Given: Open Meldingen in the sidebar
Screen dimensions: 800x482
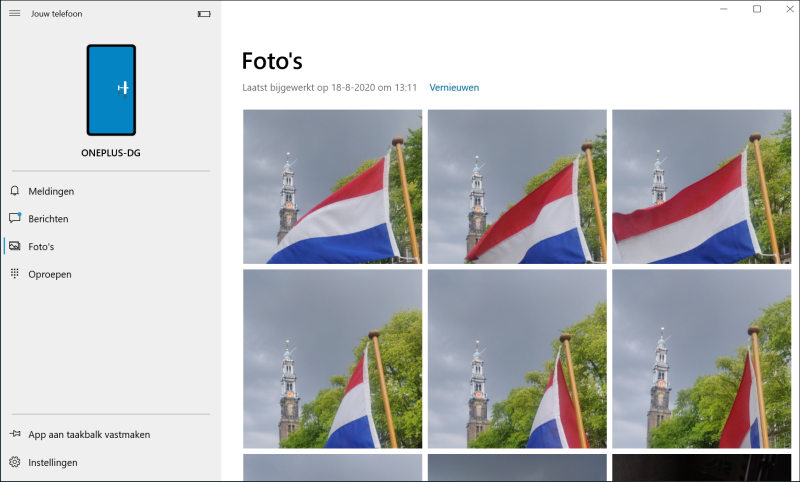Looking at the screenshot, I should (51, 191).
